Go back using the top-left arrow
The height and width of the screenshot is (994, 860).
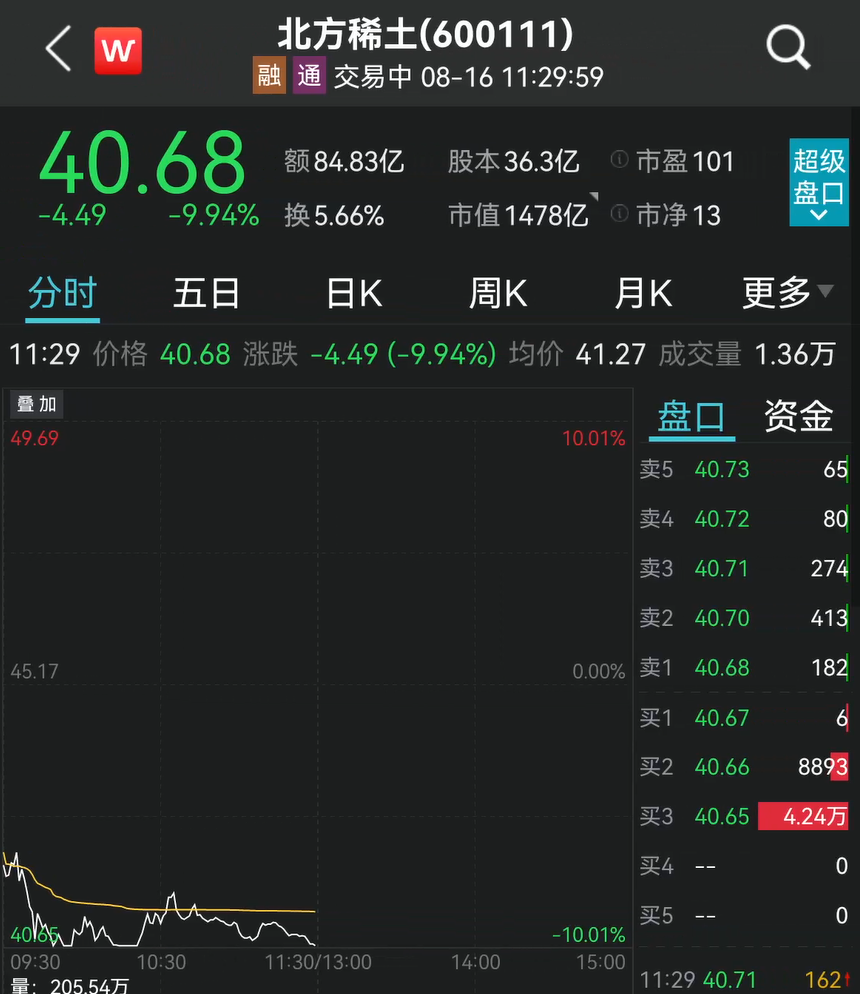[59, 49]
